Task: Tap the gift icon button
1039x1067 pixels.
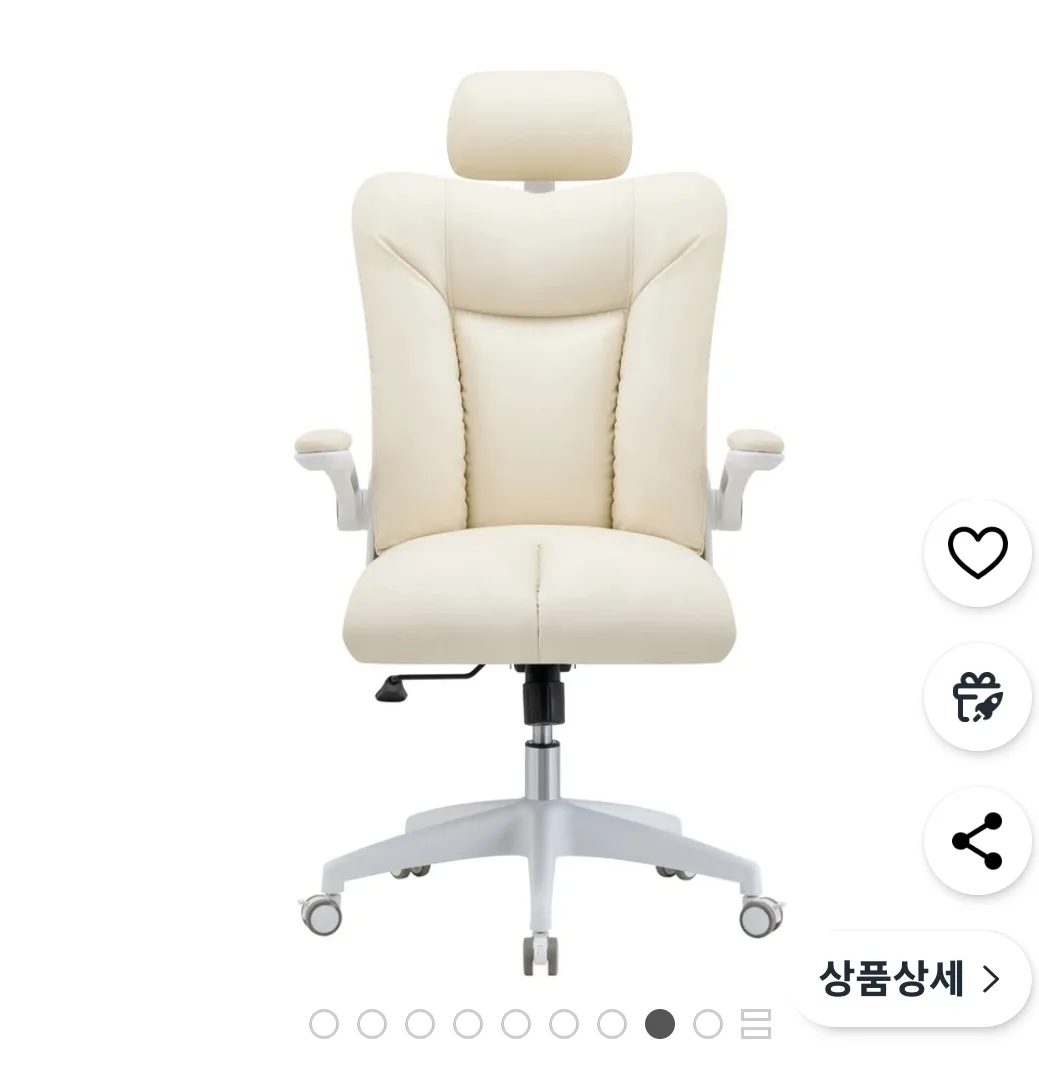Action: 977,697
